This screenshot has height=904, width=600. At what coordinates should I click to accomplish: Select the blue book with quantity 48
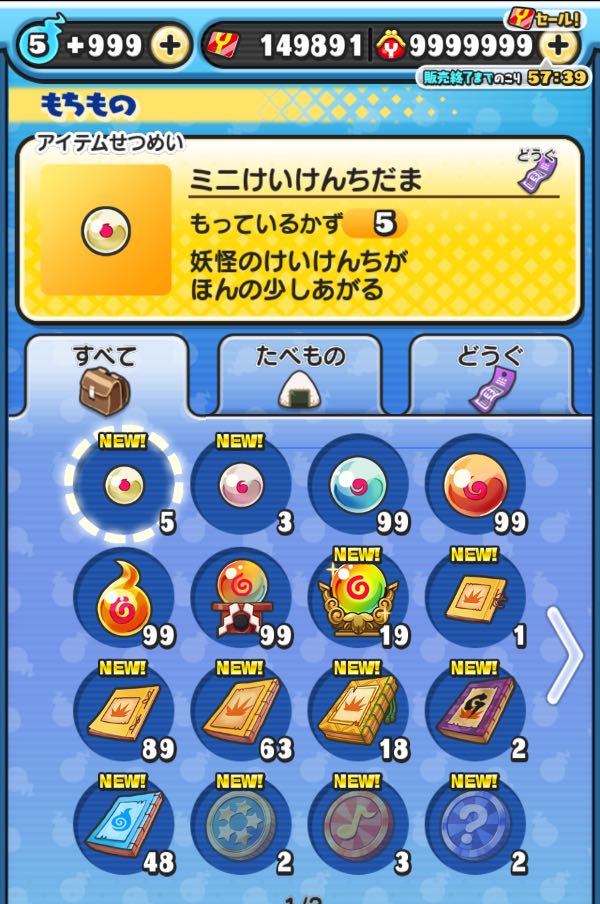point(124,826)
